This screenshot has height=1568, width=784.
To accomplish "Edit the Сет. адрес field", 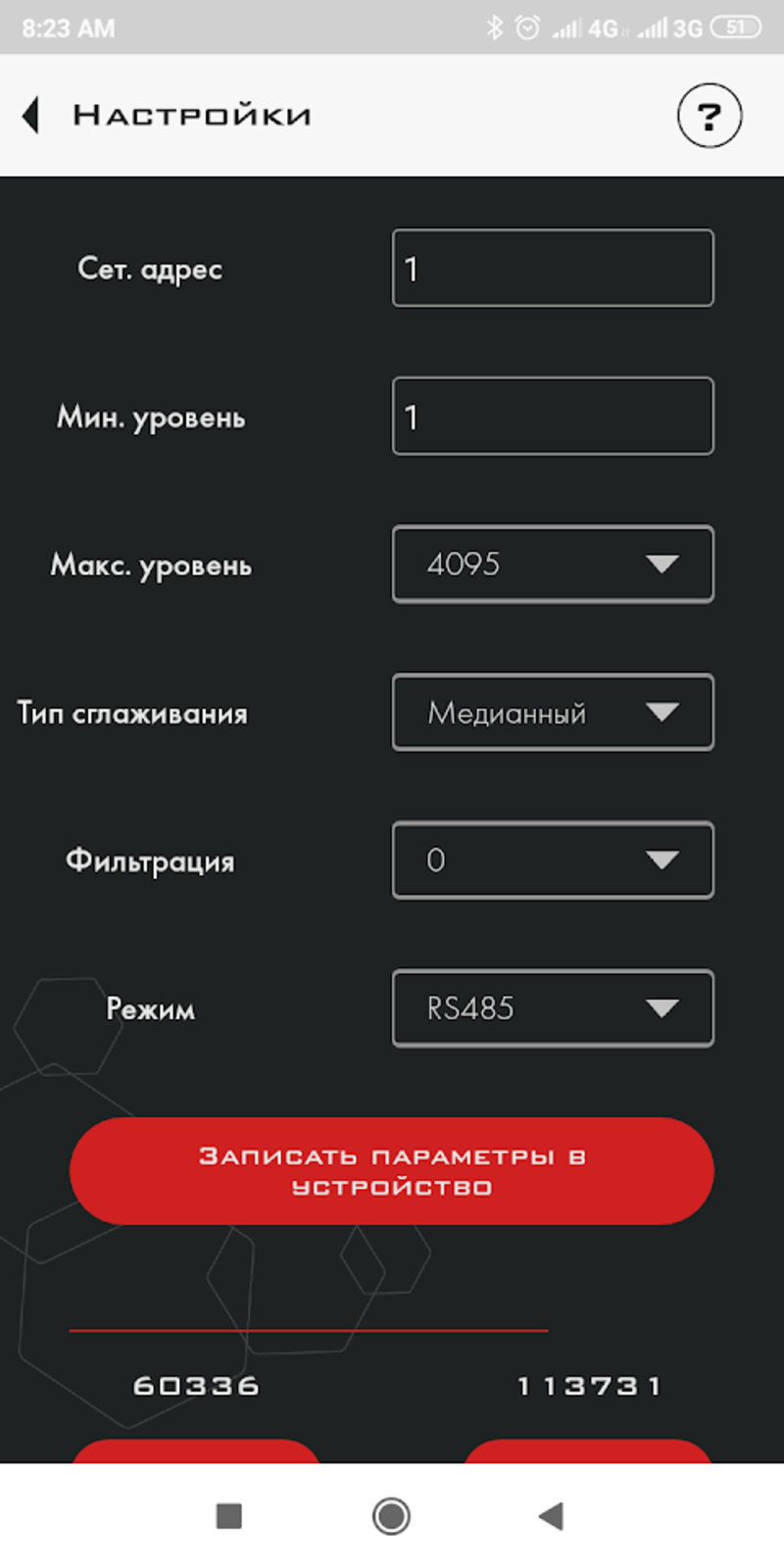I will (x=553, y=269).
